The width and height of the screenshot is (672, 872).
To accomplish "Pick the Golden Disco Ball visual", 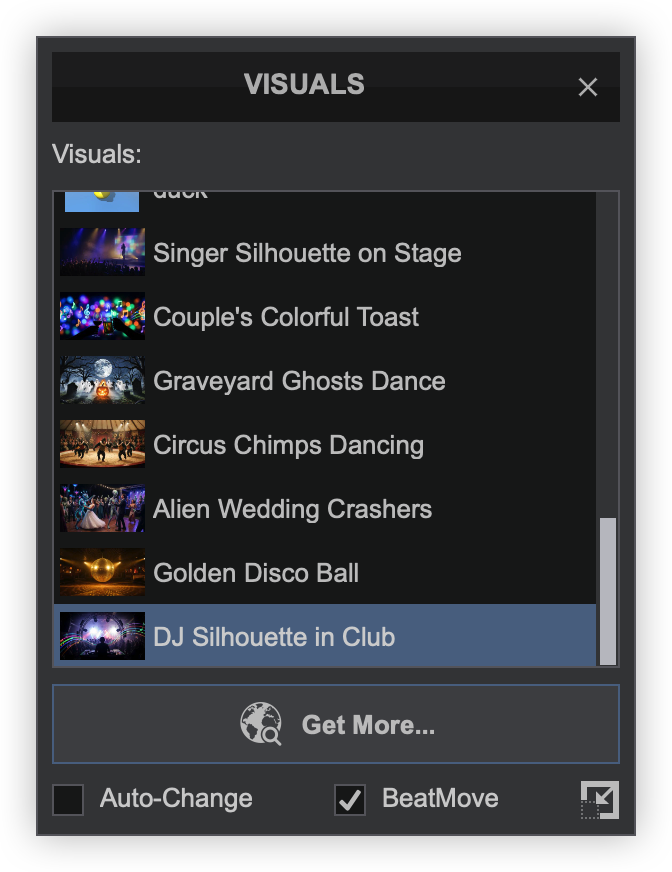I will point(256,573).
